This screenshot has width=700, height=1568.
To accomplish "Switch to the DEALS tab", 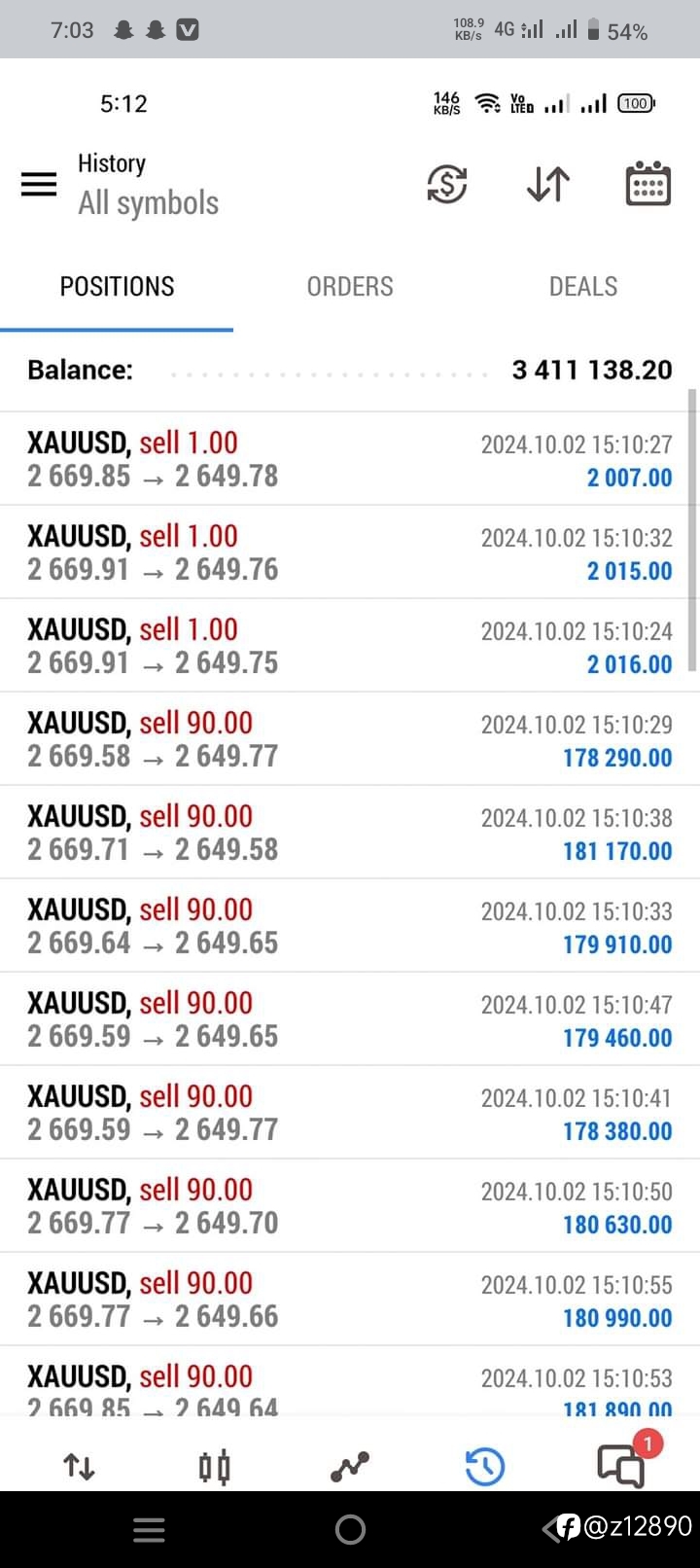I will coord(583,286).
